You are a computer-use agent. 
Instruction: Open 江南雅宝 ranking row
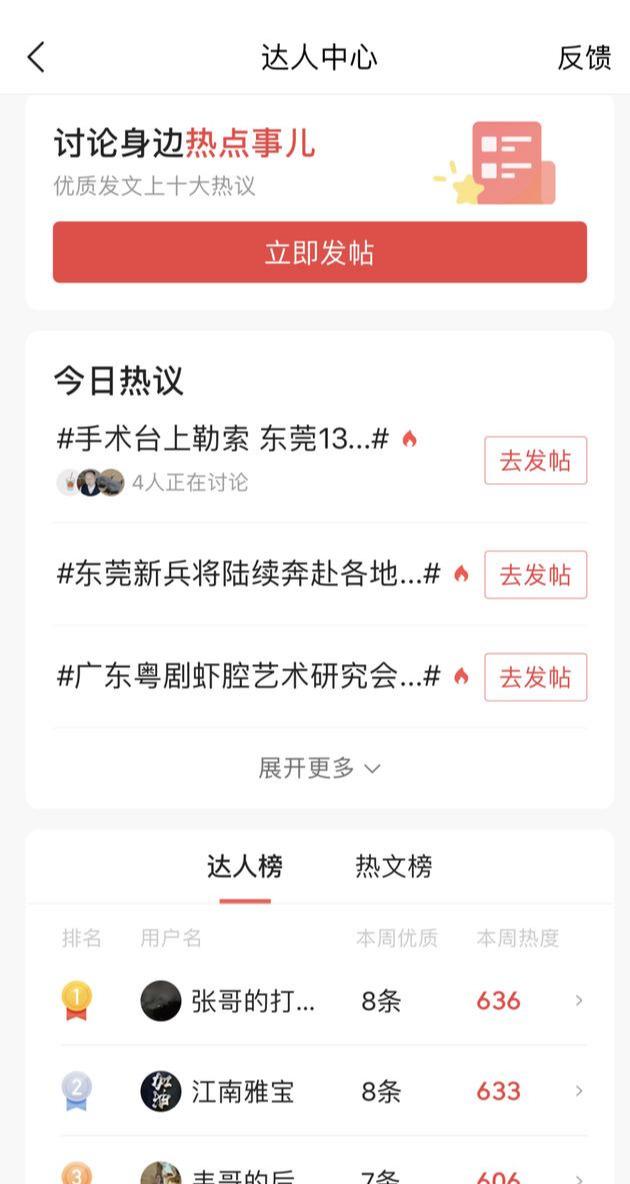click(320, 1091)
